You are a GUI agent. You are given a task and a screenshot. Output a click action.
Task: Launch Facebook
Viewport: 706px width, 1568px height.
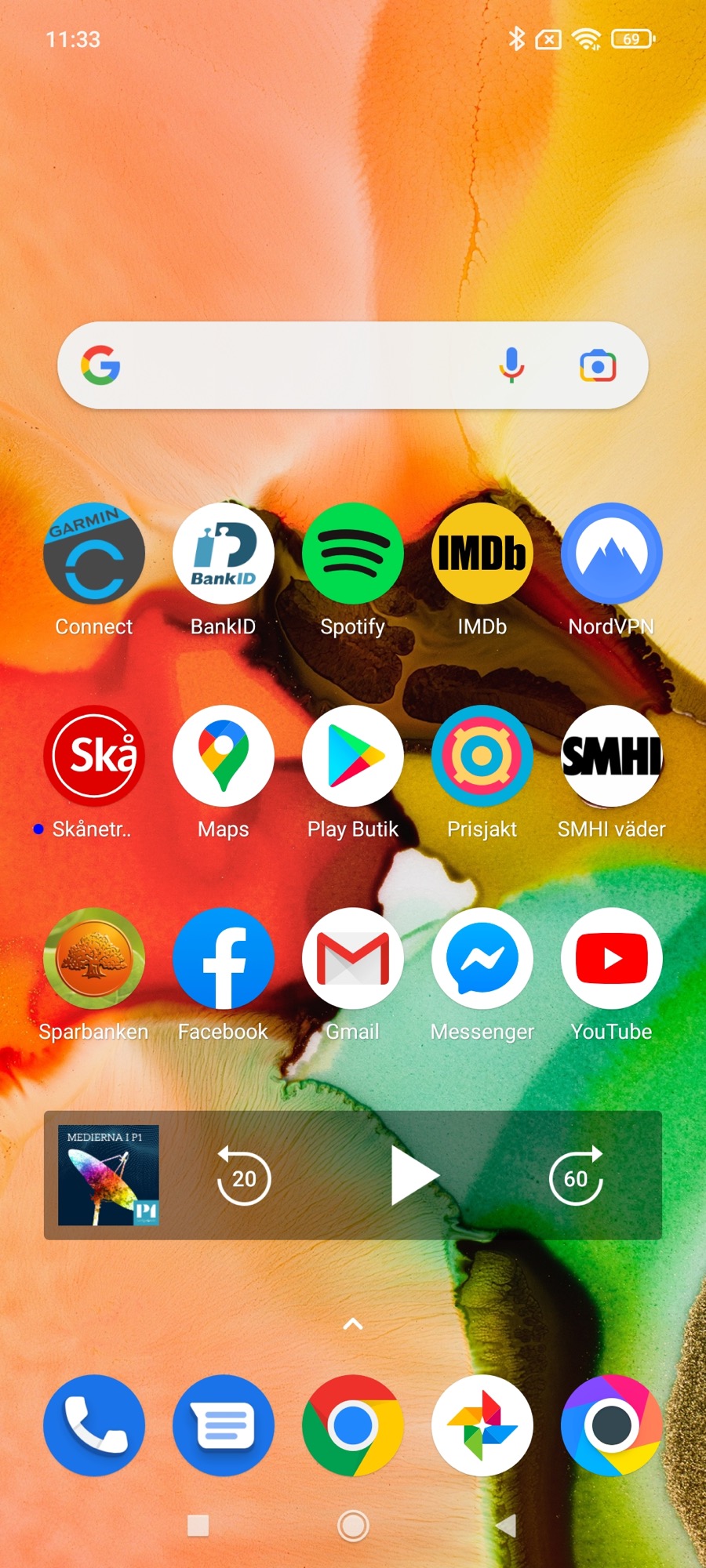pyautogui.click(x=224, y=958)
